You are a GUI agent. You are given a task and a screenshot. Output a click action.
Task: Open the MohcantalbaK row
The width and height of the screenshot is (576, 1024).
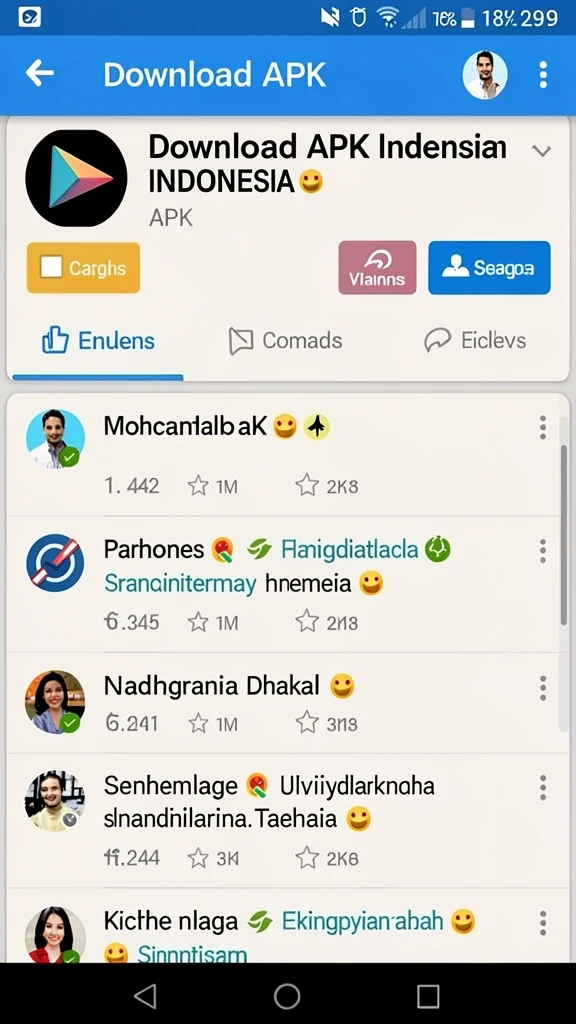[283, 454]
